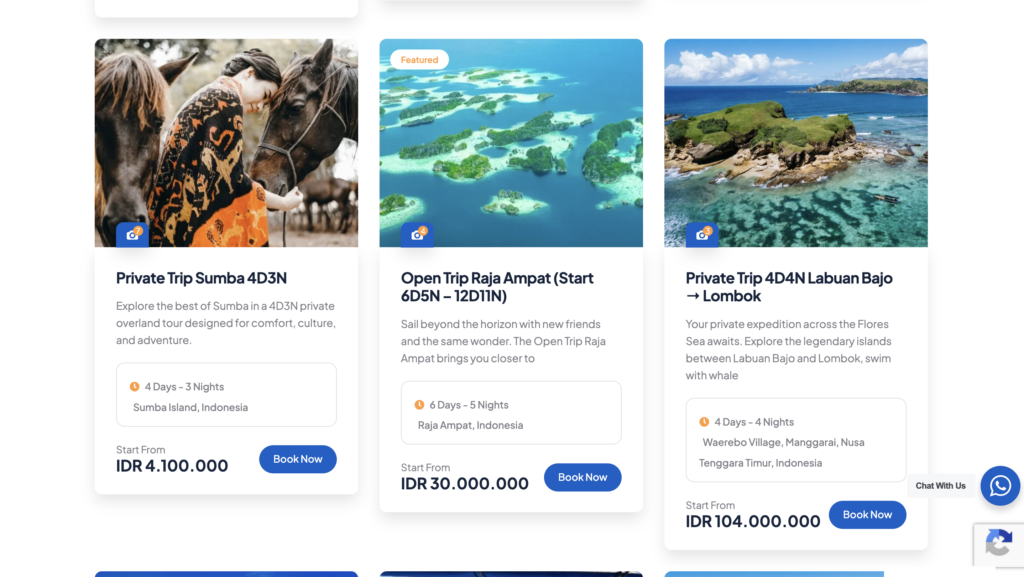Start a WhatsApp chat with us
This screenshot has height=577, width=1024.
1000,486
